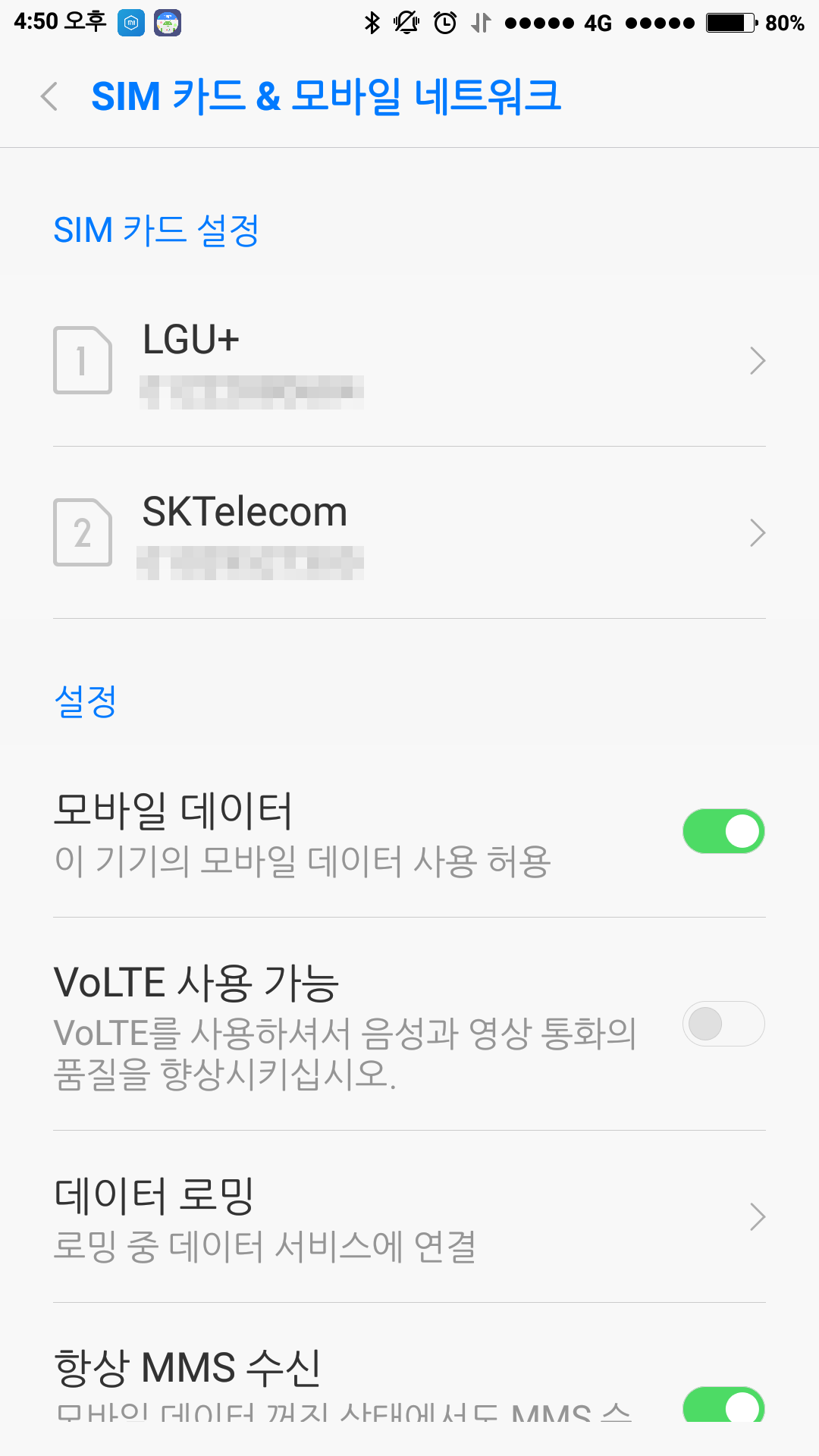Open SKTelecom SIM 2 settings
Image resolution: width=819 pixels, height=1456 pixels.
point(409,532)
